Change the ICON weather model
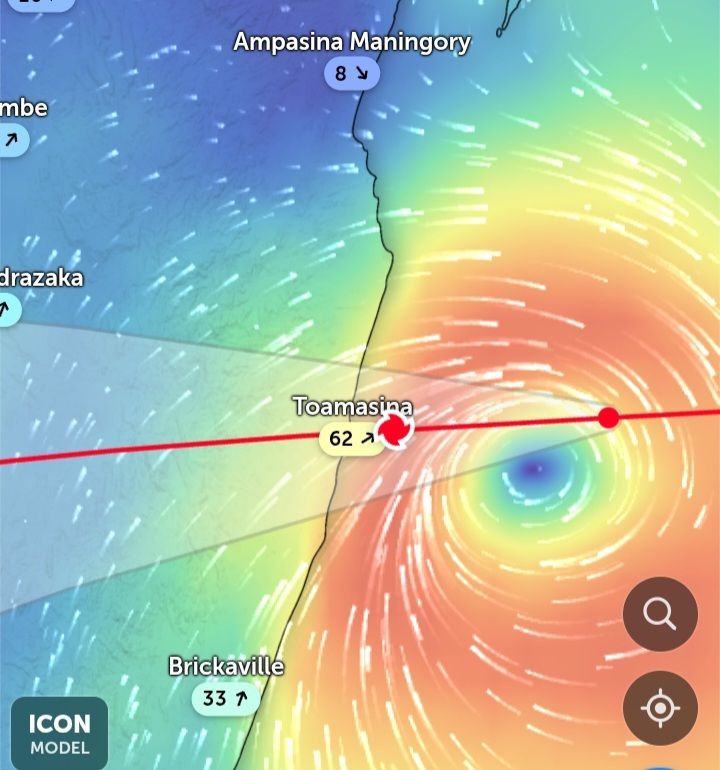This screenshot has width=720, height=770. tap(59, 733)
